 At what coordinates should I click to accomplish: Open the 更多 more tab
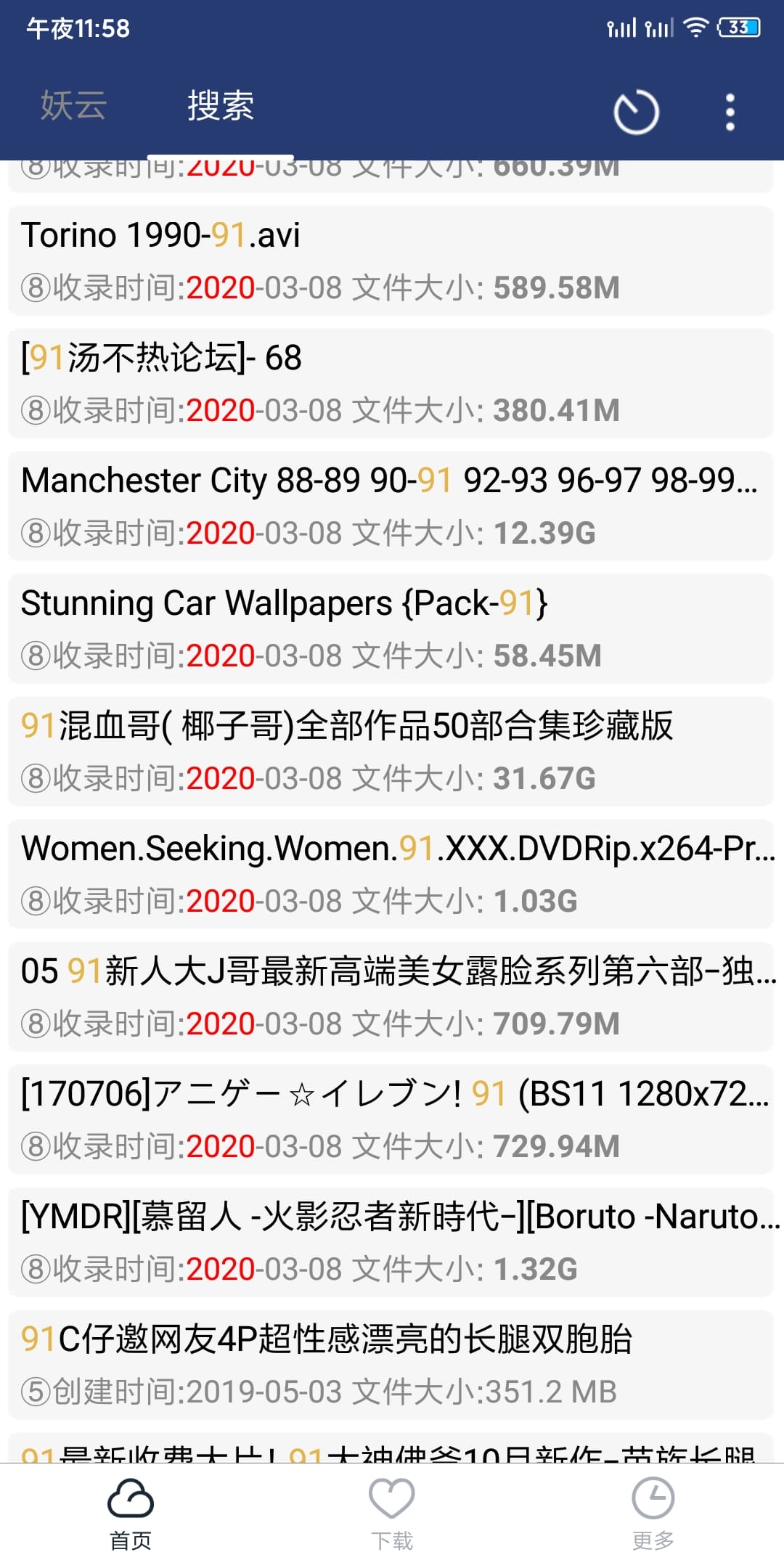[653, 1514]
